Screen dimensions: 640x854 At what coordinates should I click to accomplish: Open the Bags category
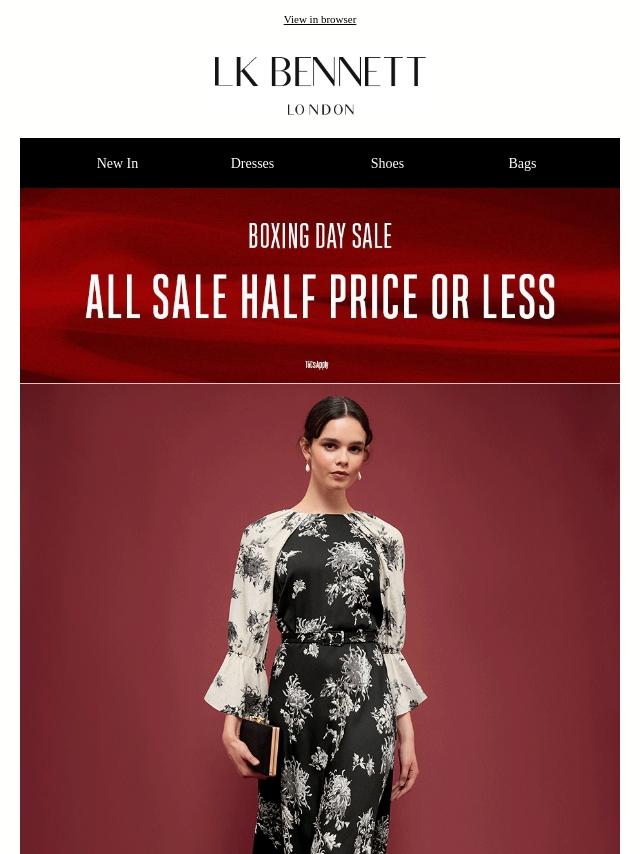tap(522, 163)
